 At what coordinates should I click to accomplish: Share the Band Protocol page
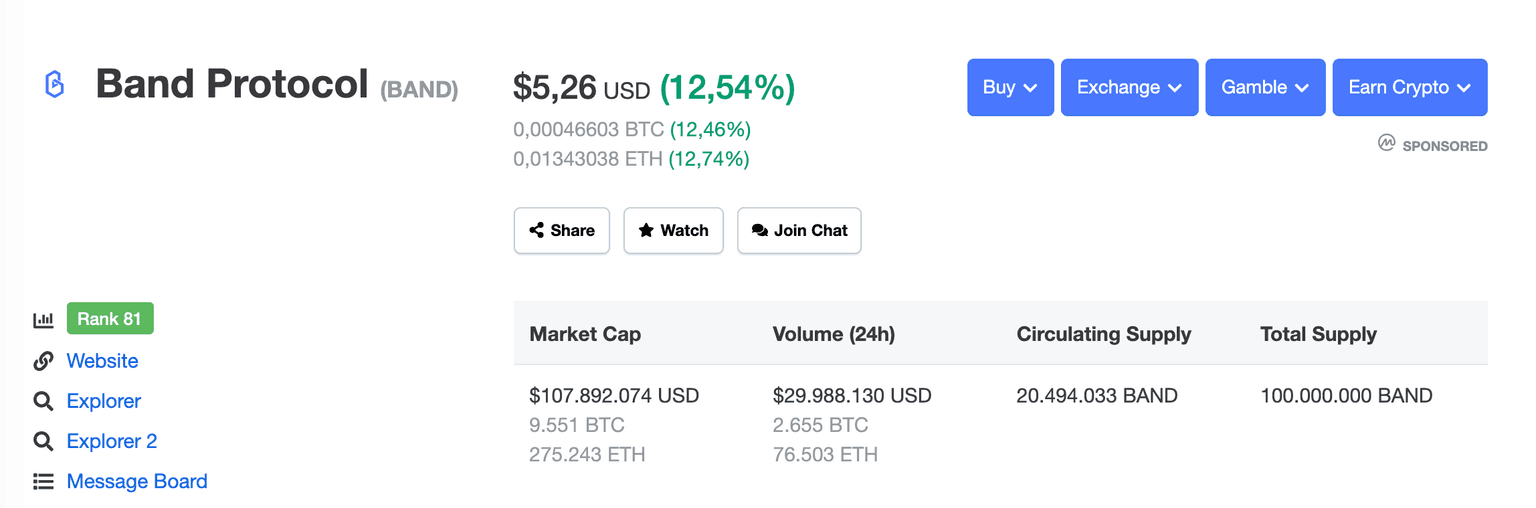(x=561, y=230)
